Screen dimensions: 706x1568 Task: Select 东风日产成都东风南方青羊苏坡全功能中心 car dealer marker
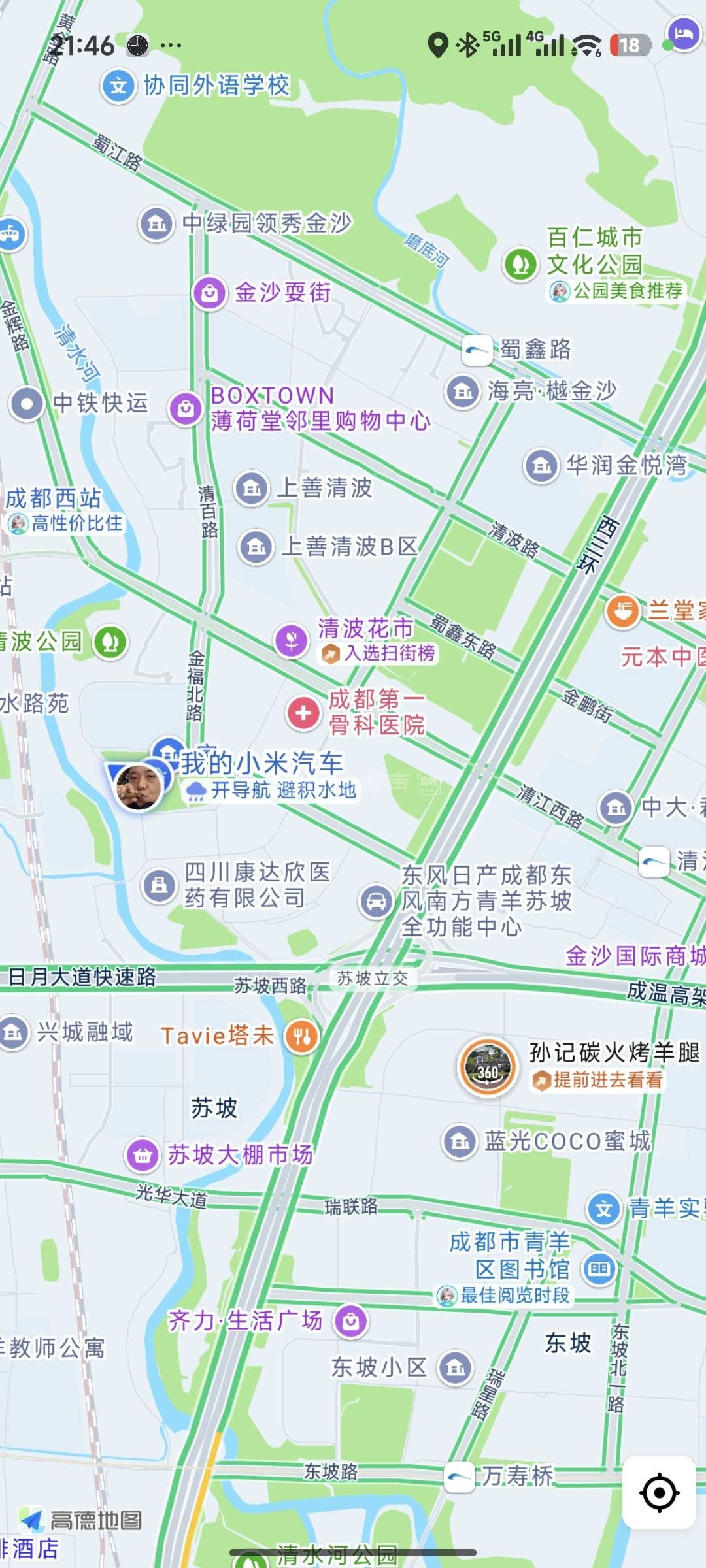click(377, 902)
